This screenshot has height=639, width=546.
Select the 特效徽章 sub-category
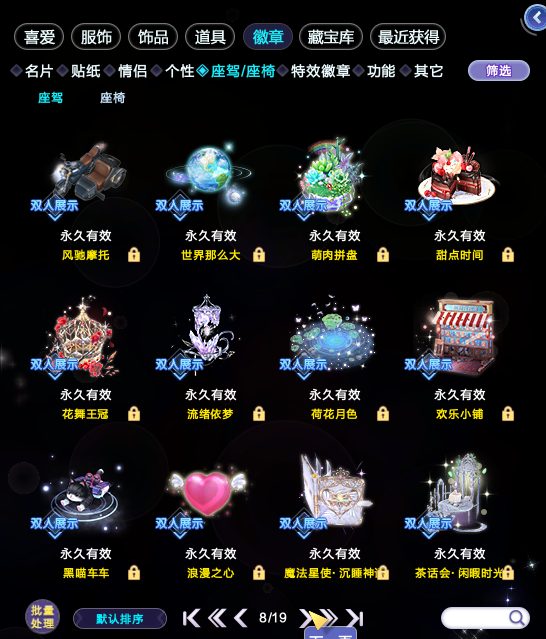[321, 71]
